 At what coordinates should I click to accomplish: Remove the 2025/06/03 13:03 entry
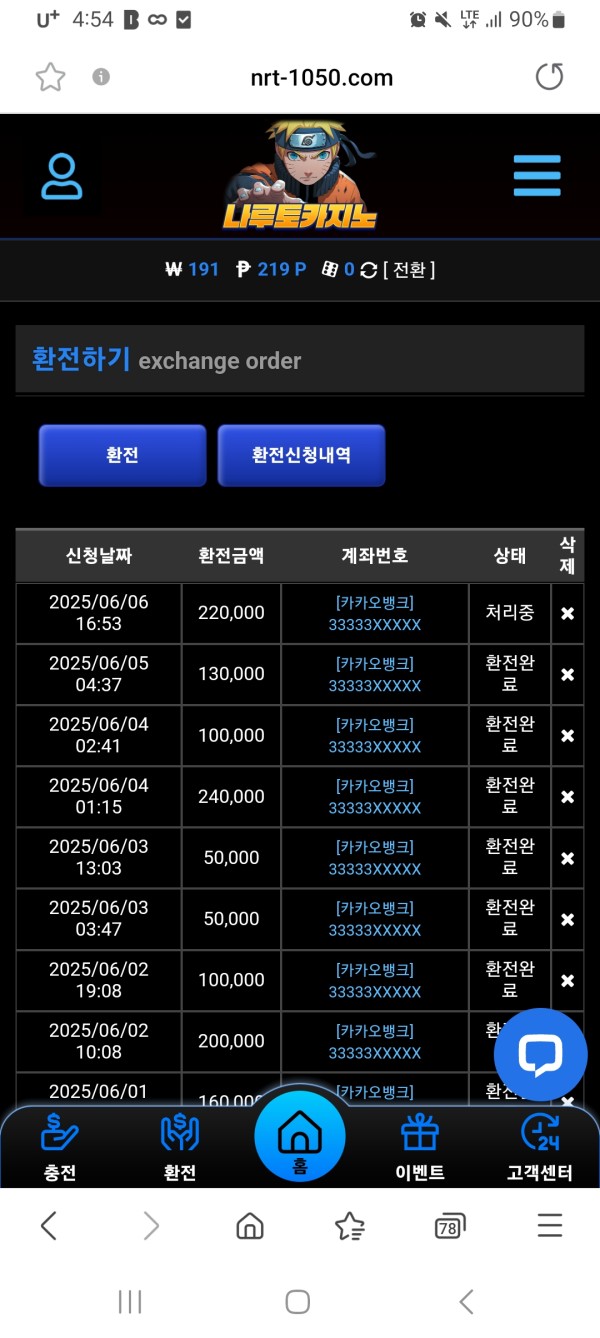[567, 859]
